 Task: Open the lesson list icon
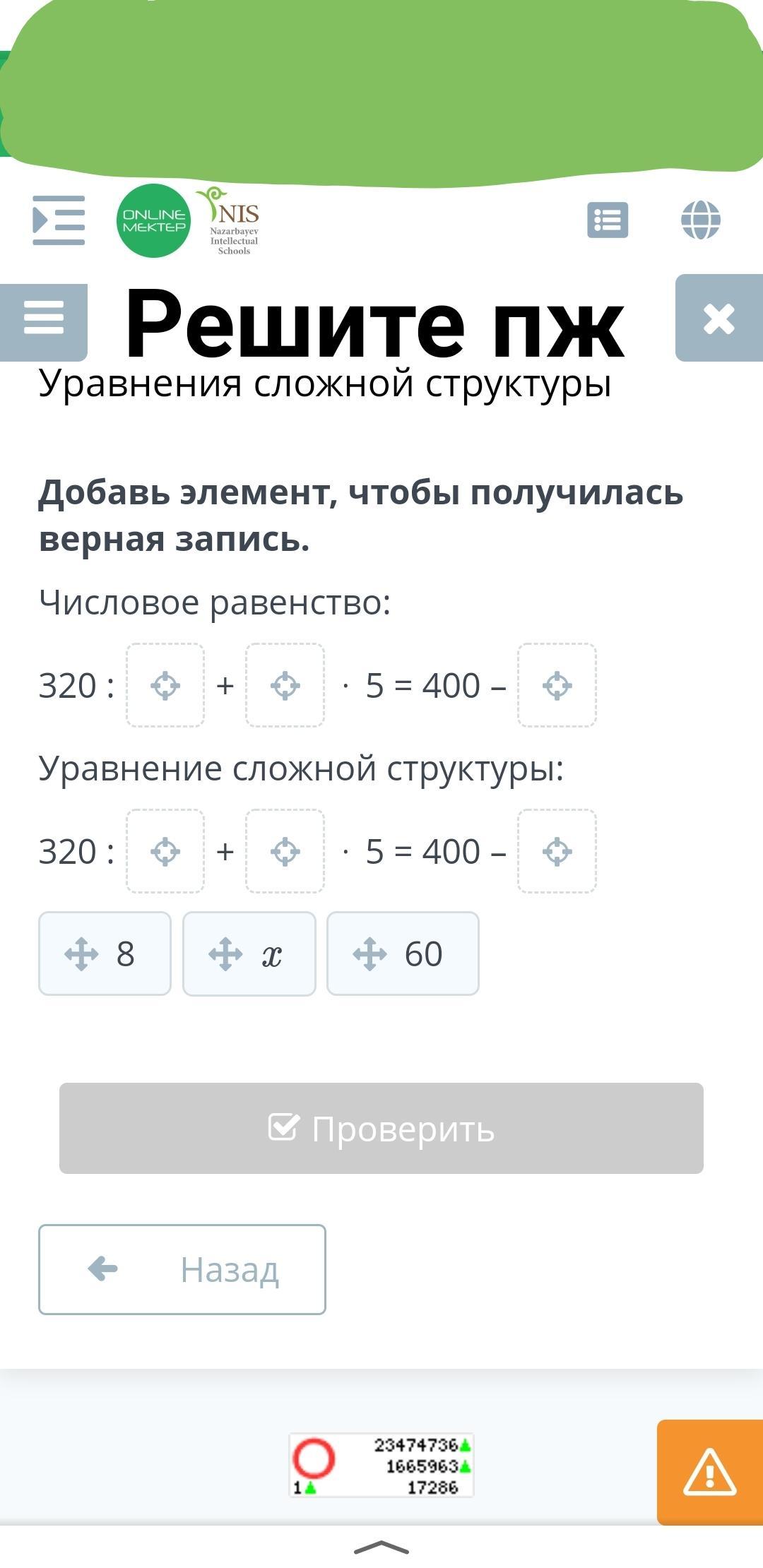608,220
